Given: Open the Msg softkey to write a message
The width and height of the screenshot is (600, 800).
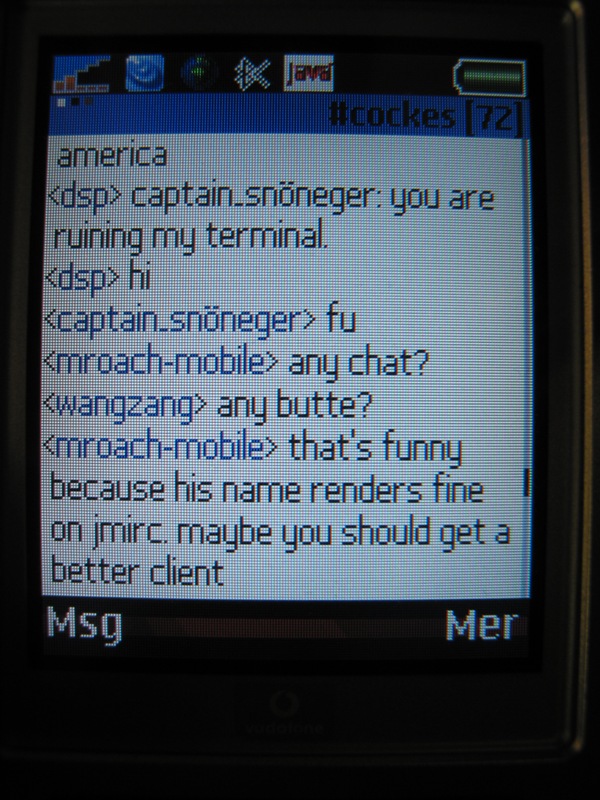Looking at the screenshot, I should tap(86, 626).
